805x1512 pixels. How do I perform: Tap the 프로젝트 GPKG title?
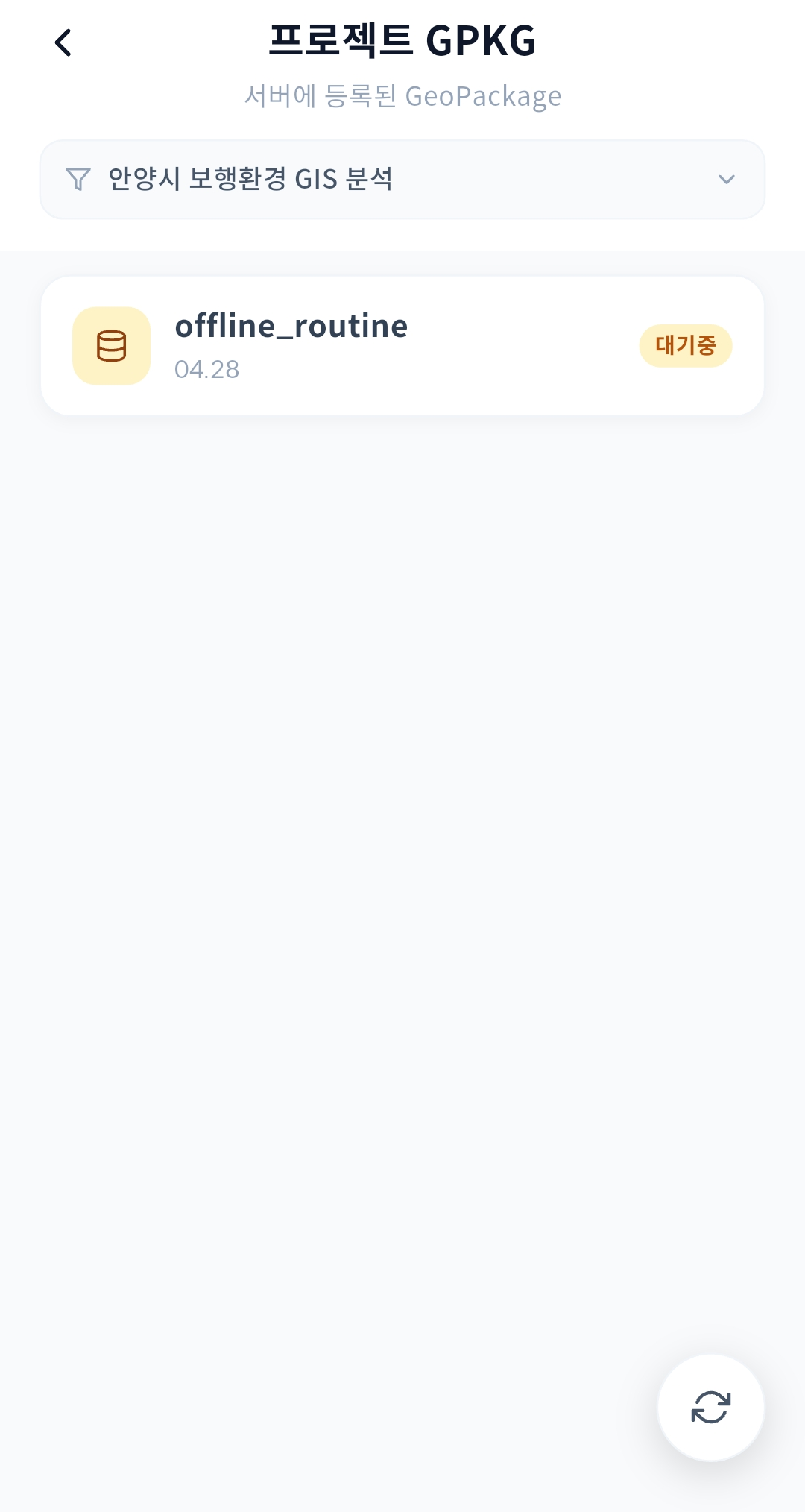click(402, 41)
